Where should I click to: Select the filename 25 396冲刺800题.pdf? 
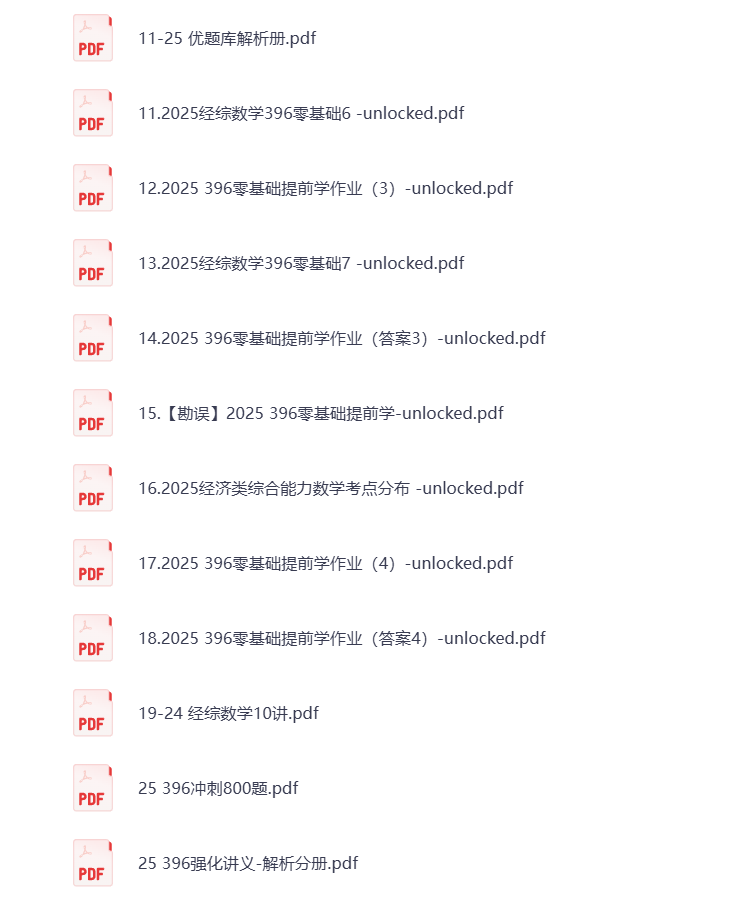[219, 788]
